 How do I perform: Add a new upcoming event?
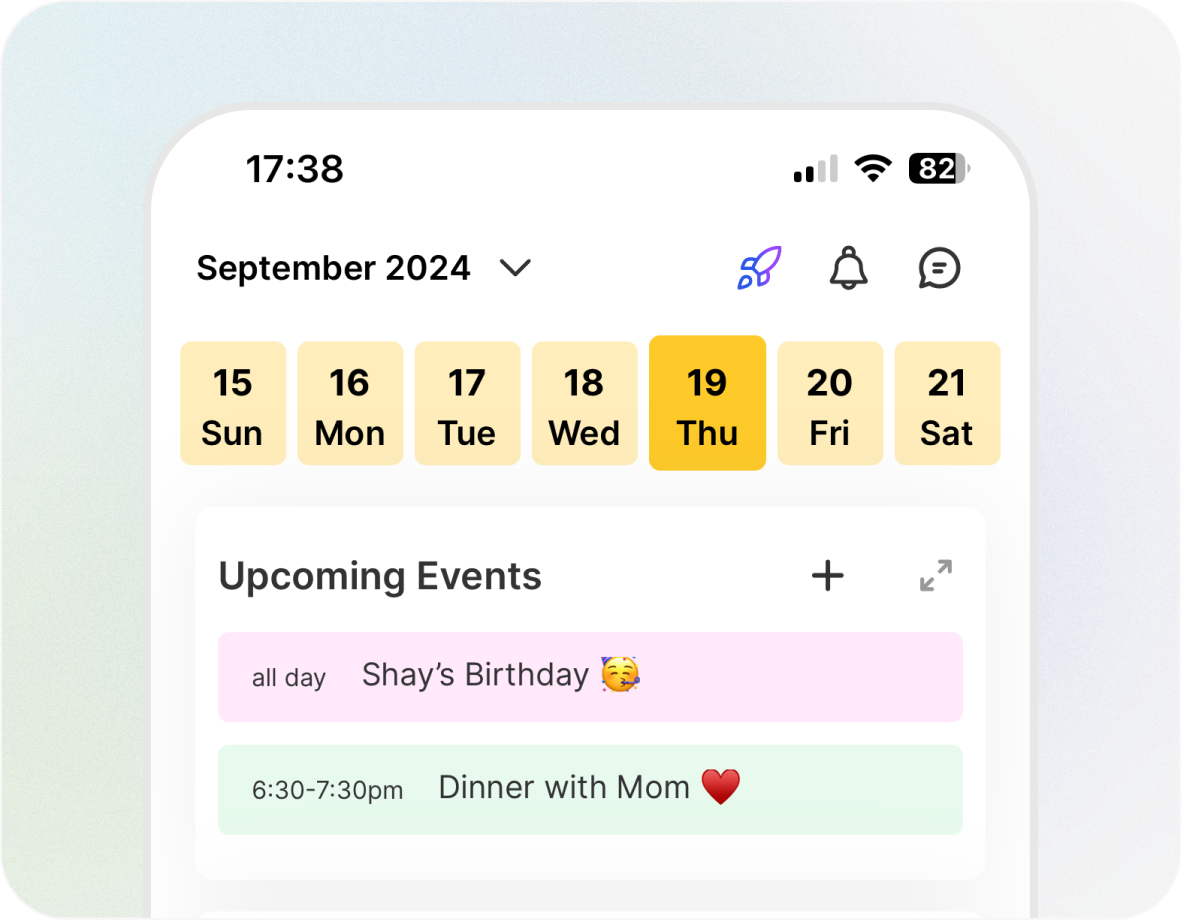[x=827, y=576]
